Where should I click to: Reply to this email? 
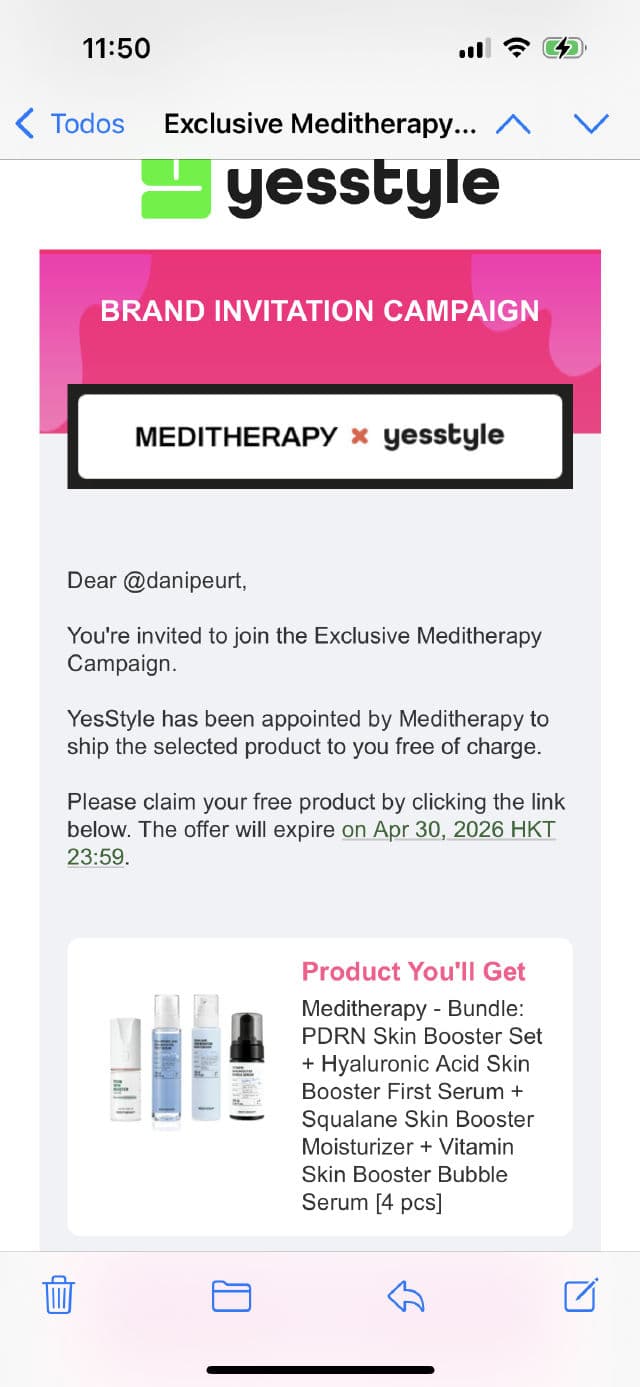406,1296
